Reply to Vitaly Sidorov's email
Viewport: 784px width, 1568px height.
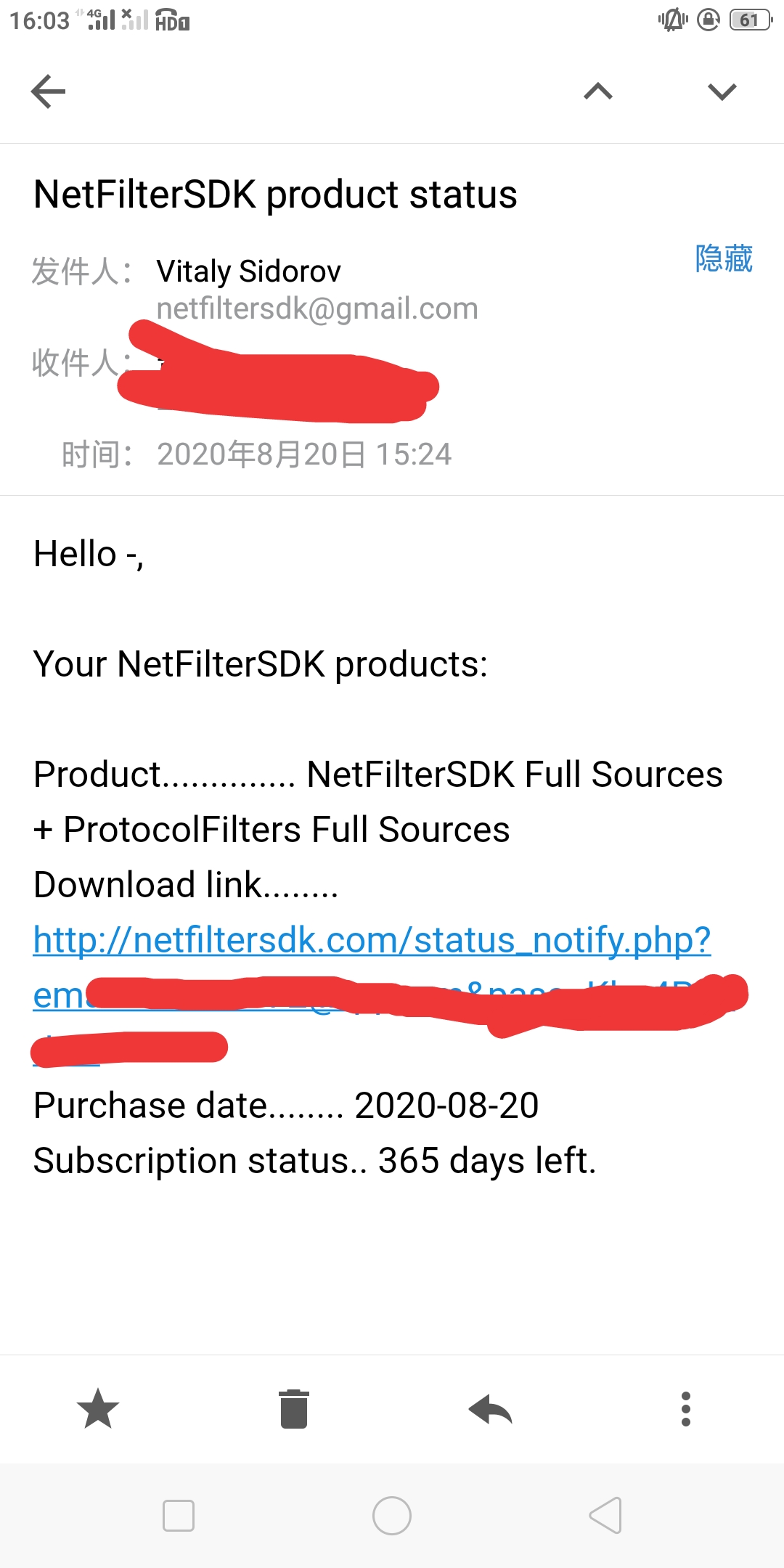[491, 1410]
